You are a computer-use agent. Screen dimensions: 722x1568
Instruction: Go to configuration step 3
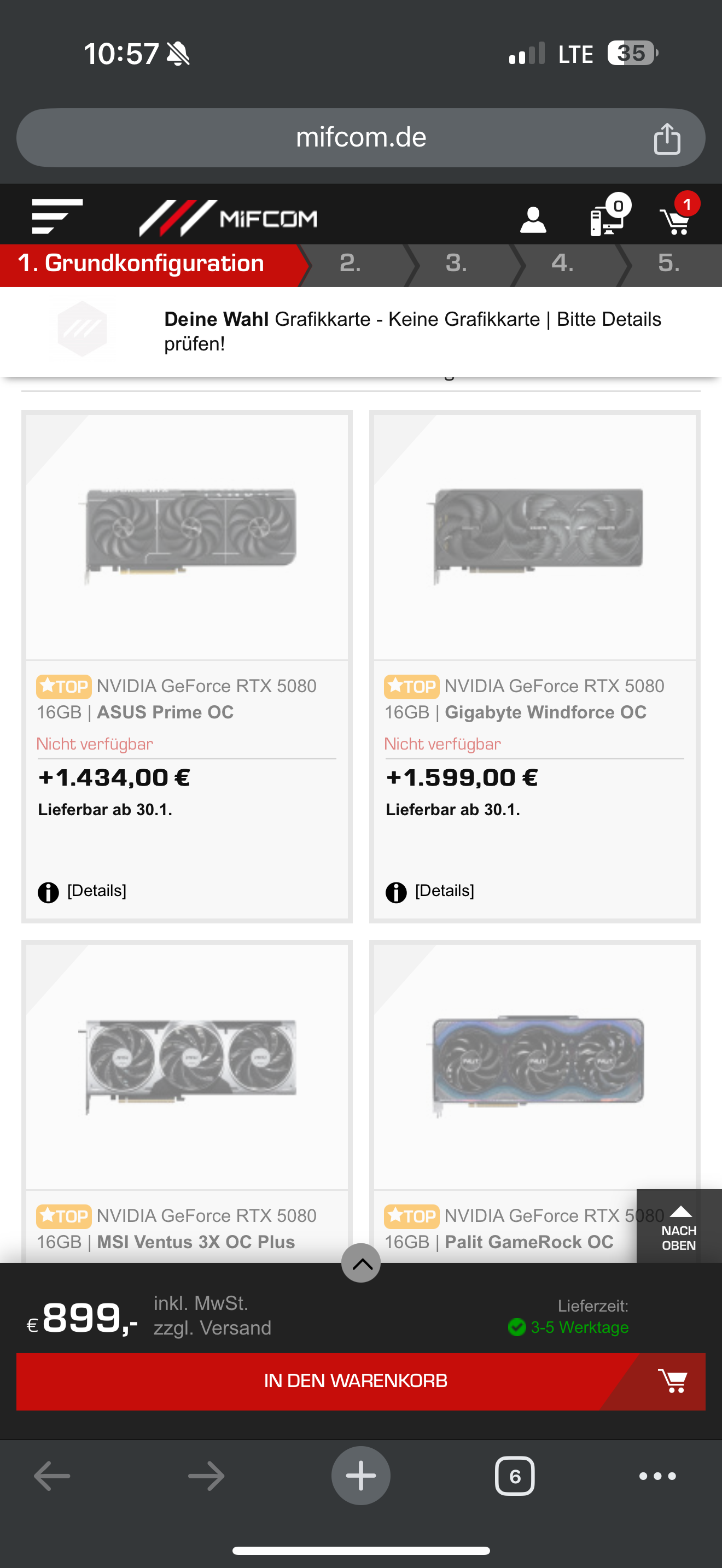tap(457, 264)
